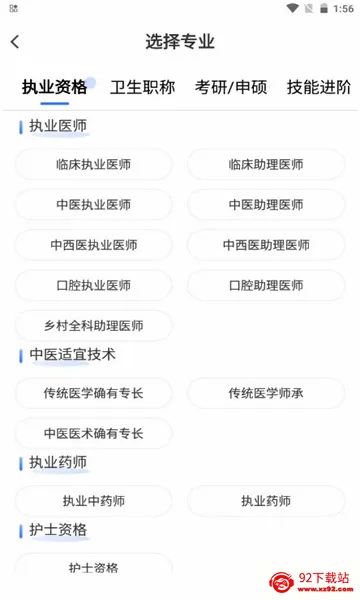
Task: Select 乡村全科助理医师
Action: tap(93, 326)
